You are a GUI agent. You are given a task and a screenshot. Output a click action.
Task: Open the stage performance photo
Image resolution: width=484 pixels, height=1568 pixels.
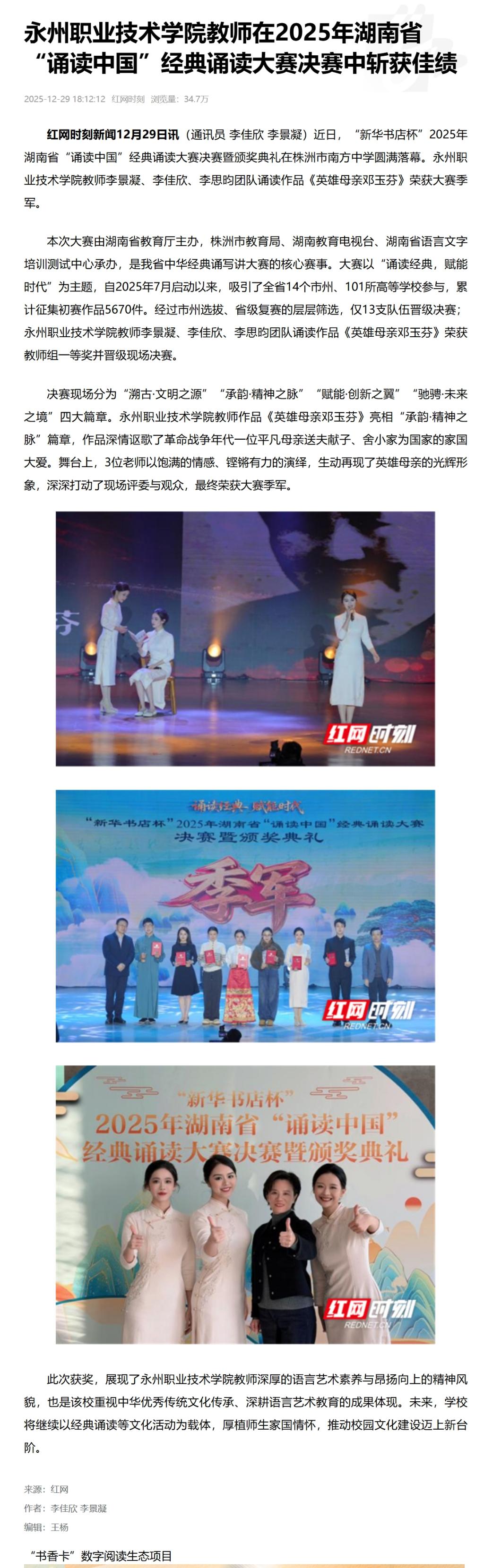(245, 639)
